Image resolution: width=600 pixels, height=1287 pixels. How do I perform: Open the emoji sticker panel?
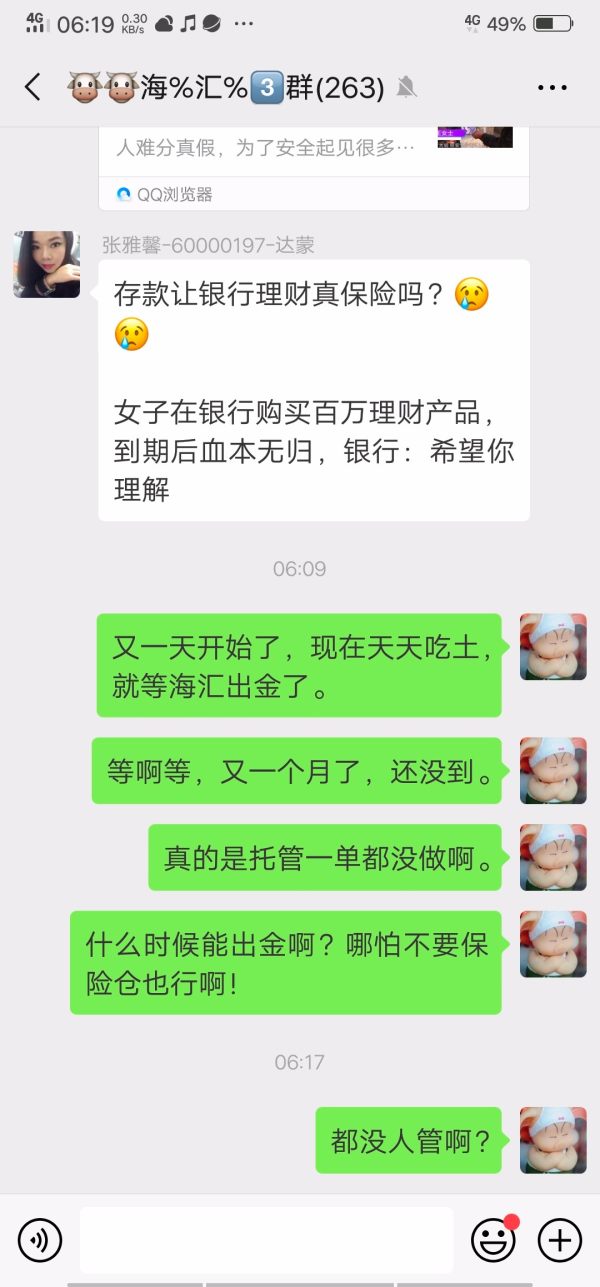[x=493, y=1241]
